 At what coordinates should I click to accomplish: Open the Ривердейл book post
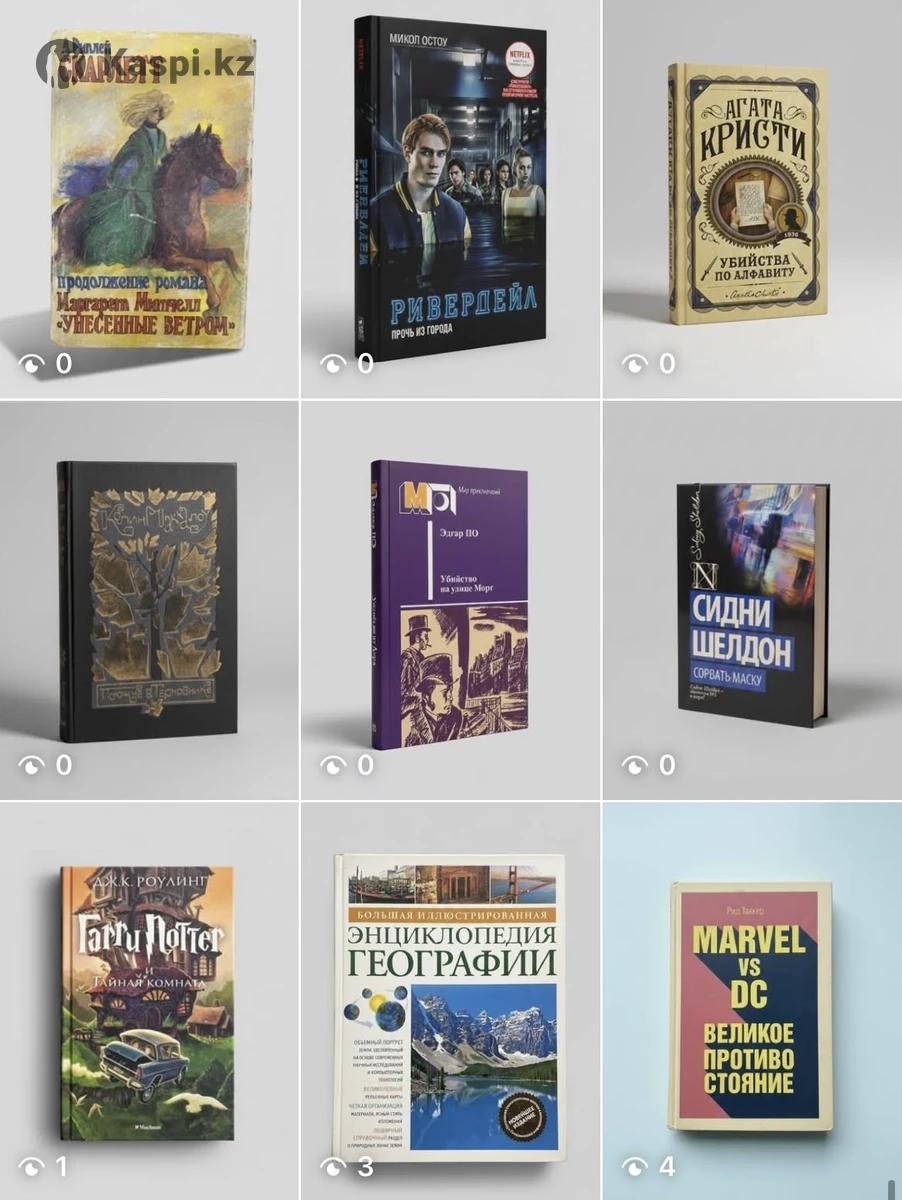(450, 200)
